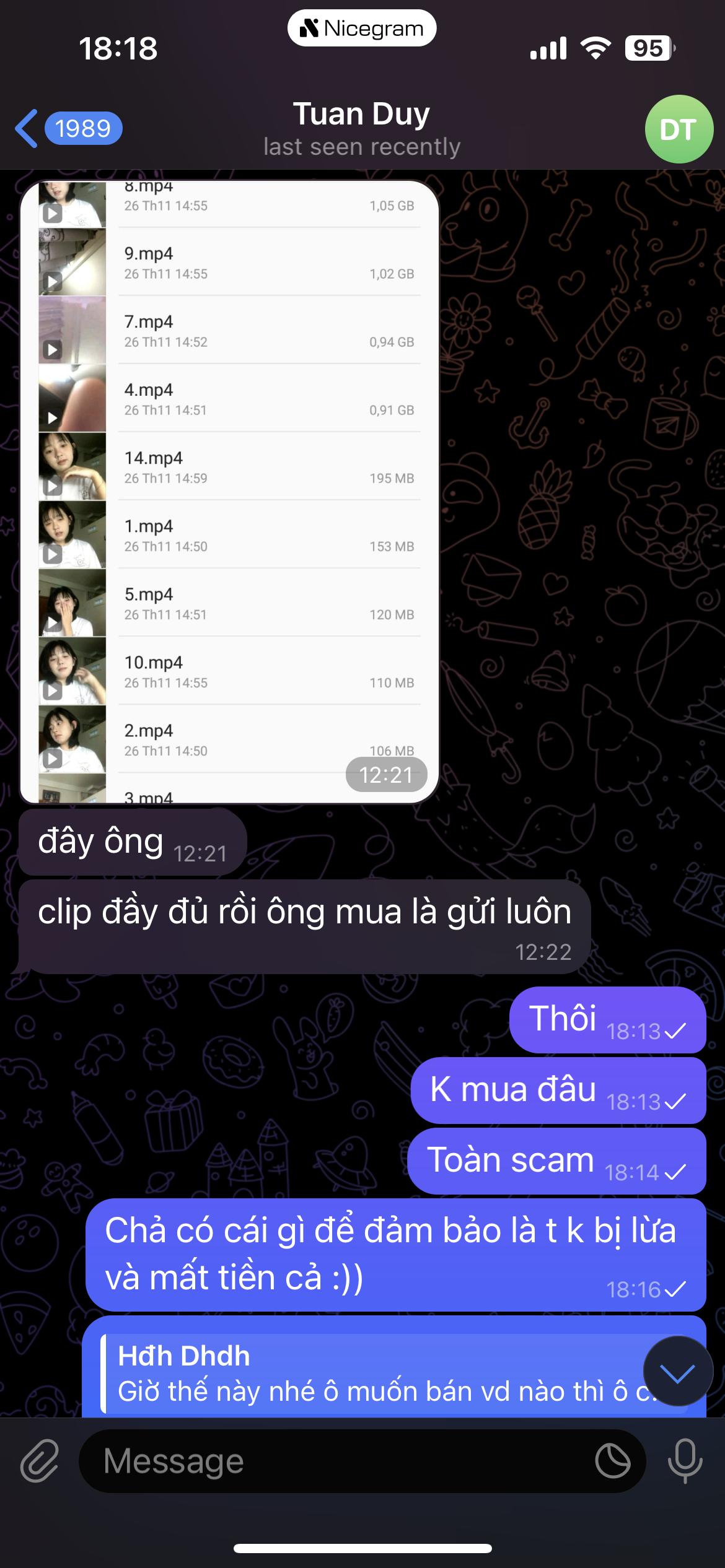The width and height of the screenshot is (725, 1568).
Task: Open the sticker panel icon
Action: 612,1461
